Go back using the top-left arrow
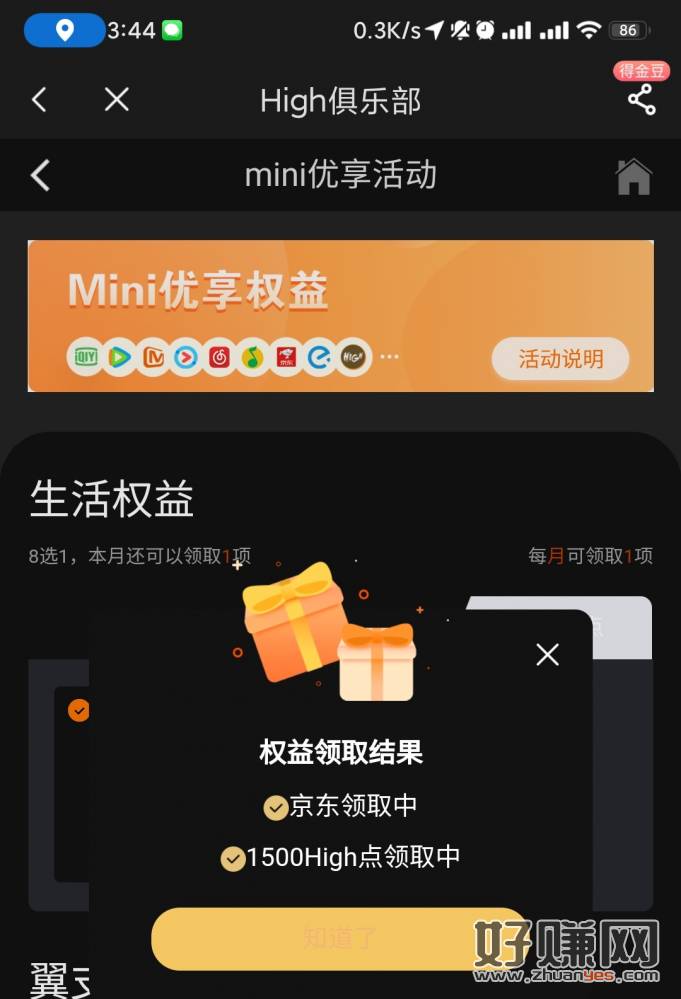The width and height of the screenshot is (681, 999). click(x=39, y=100)
